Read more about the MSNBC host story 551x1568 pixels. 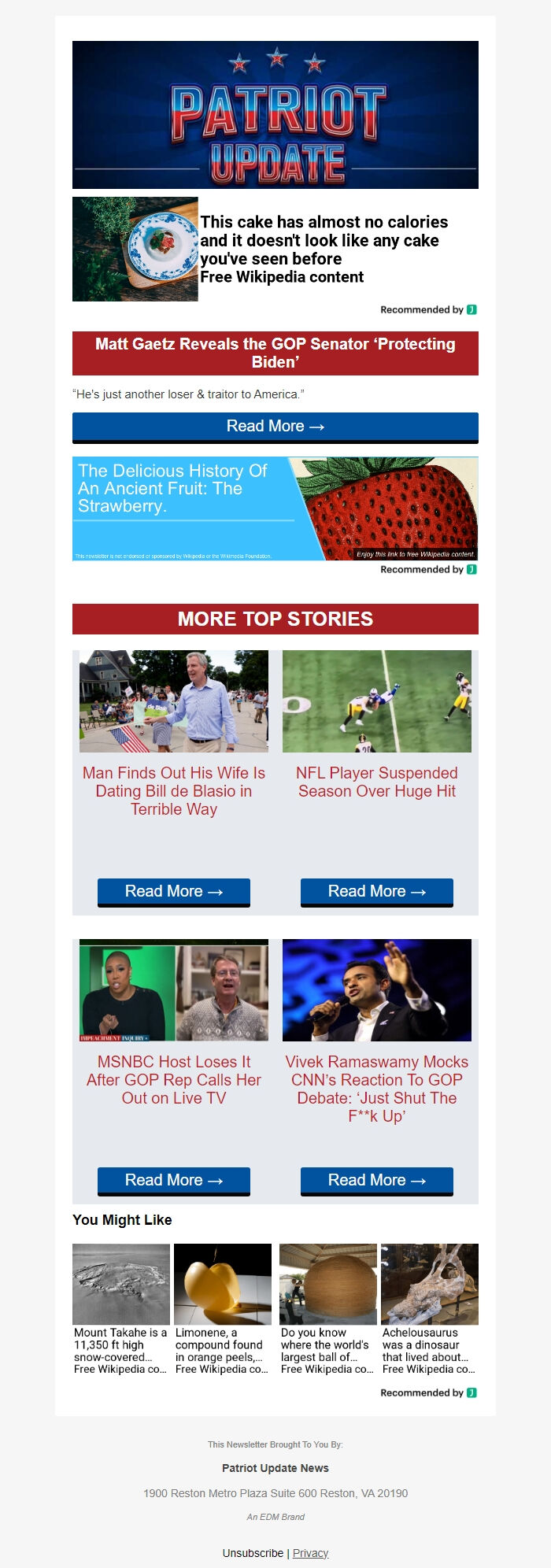pos(173,1181)
